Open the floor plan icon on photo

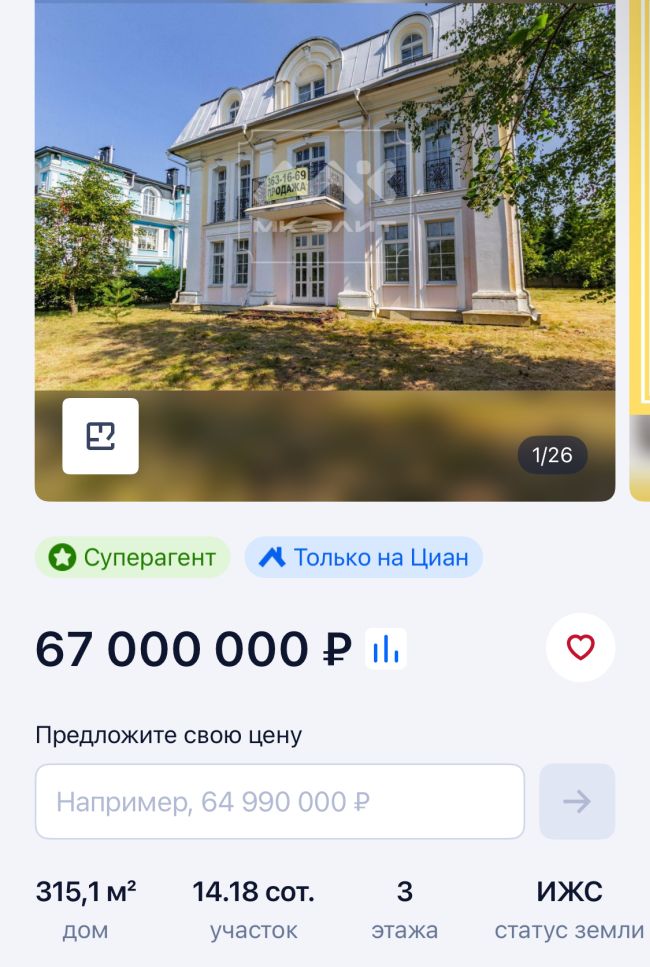click(x=100, y=436)
